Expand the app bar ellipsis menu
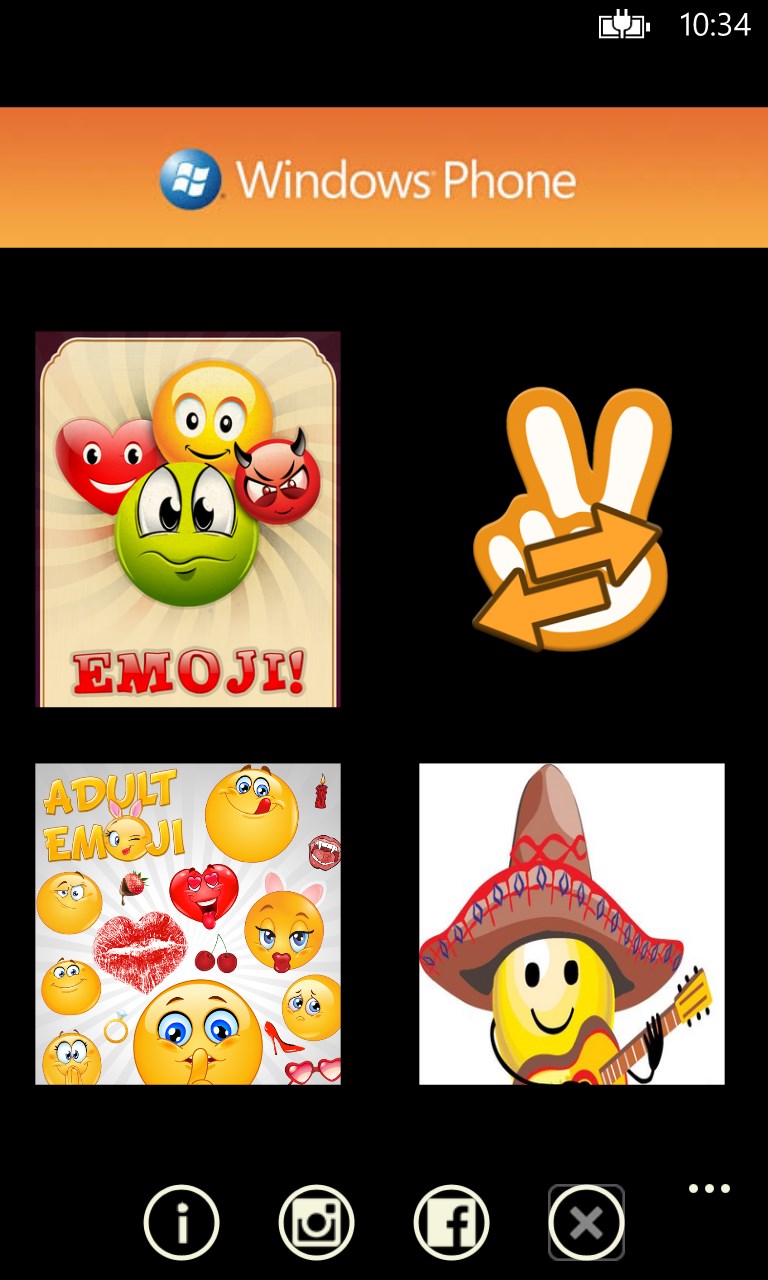Viewport: 768px width, 1280px height. 709,1189
